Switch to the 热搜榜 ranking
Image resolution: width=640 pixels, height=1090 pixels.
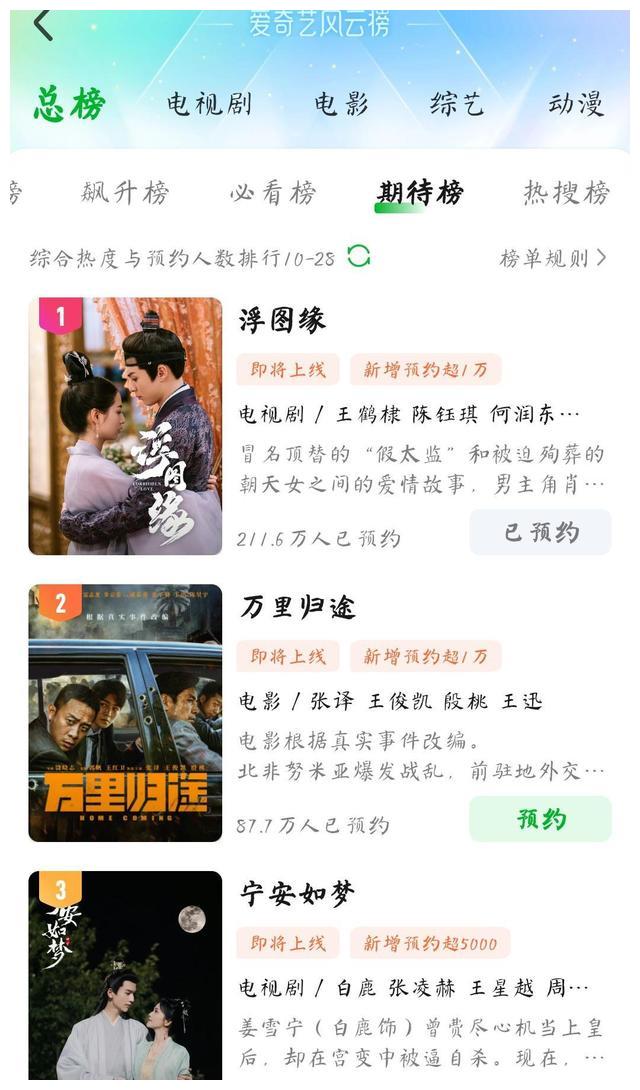(x=567, y=193)
